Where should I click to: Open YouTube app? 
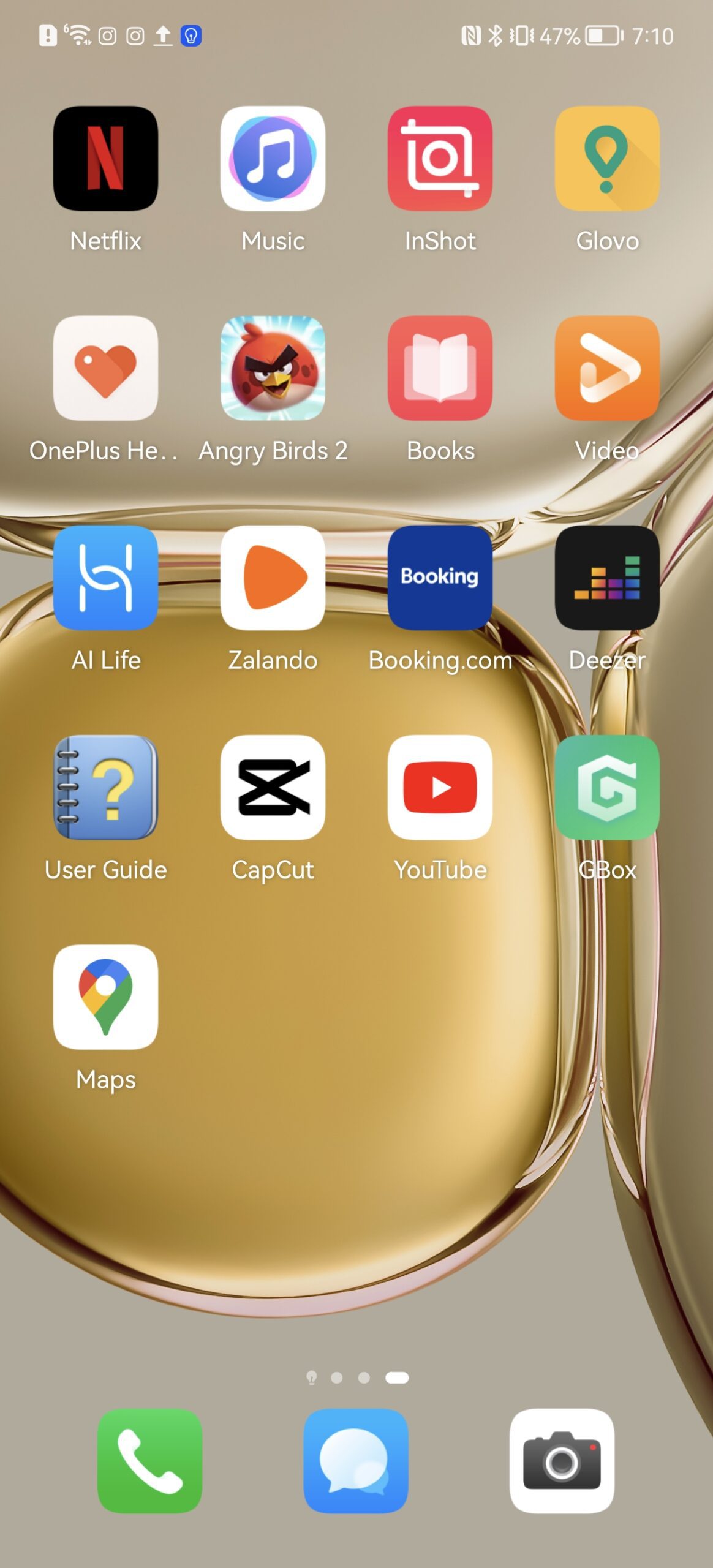[440, 787]
